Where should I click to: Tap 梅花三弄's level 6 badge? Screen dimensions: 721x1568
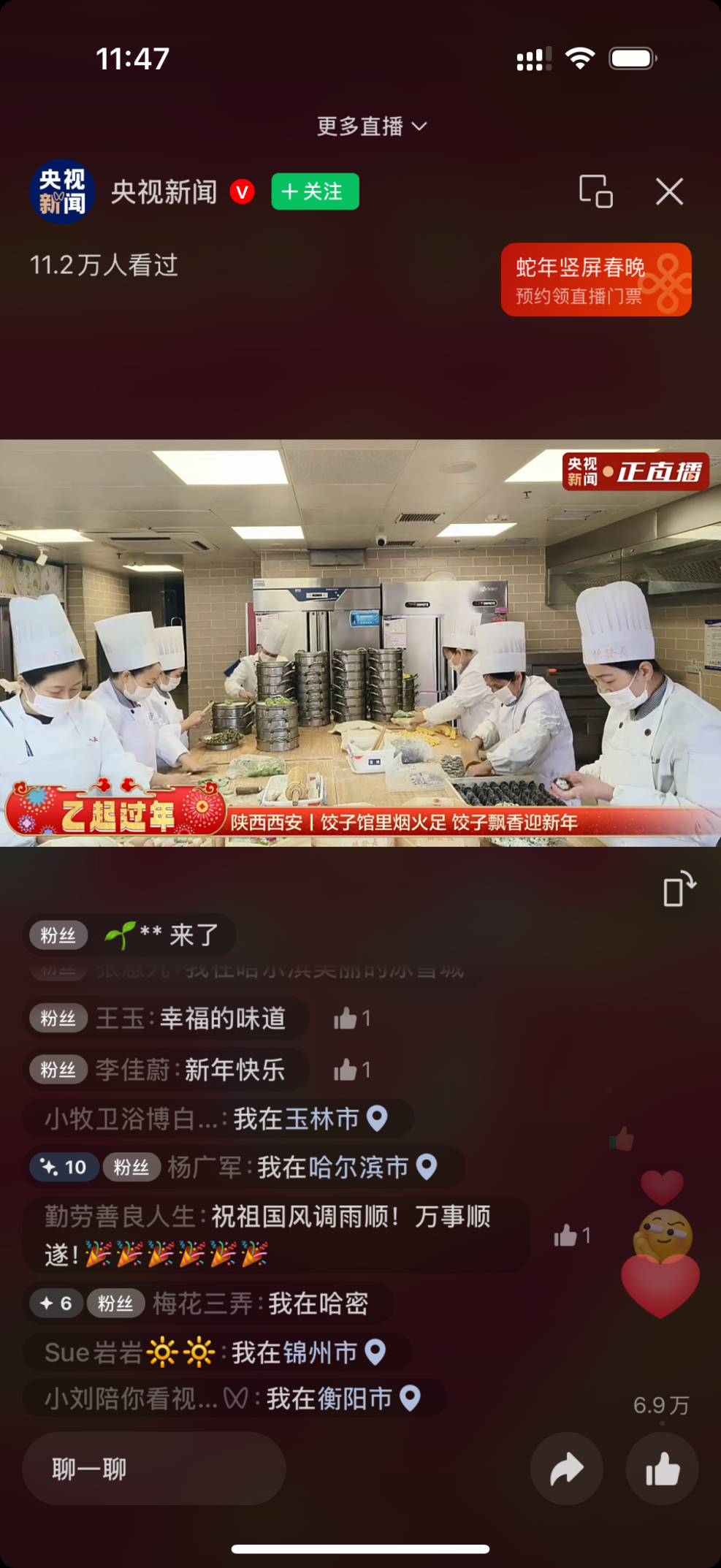click(x=55, y=1303)
